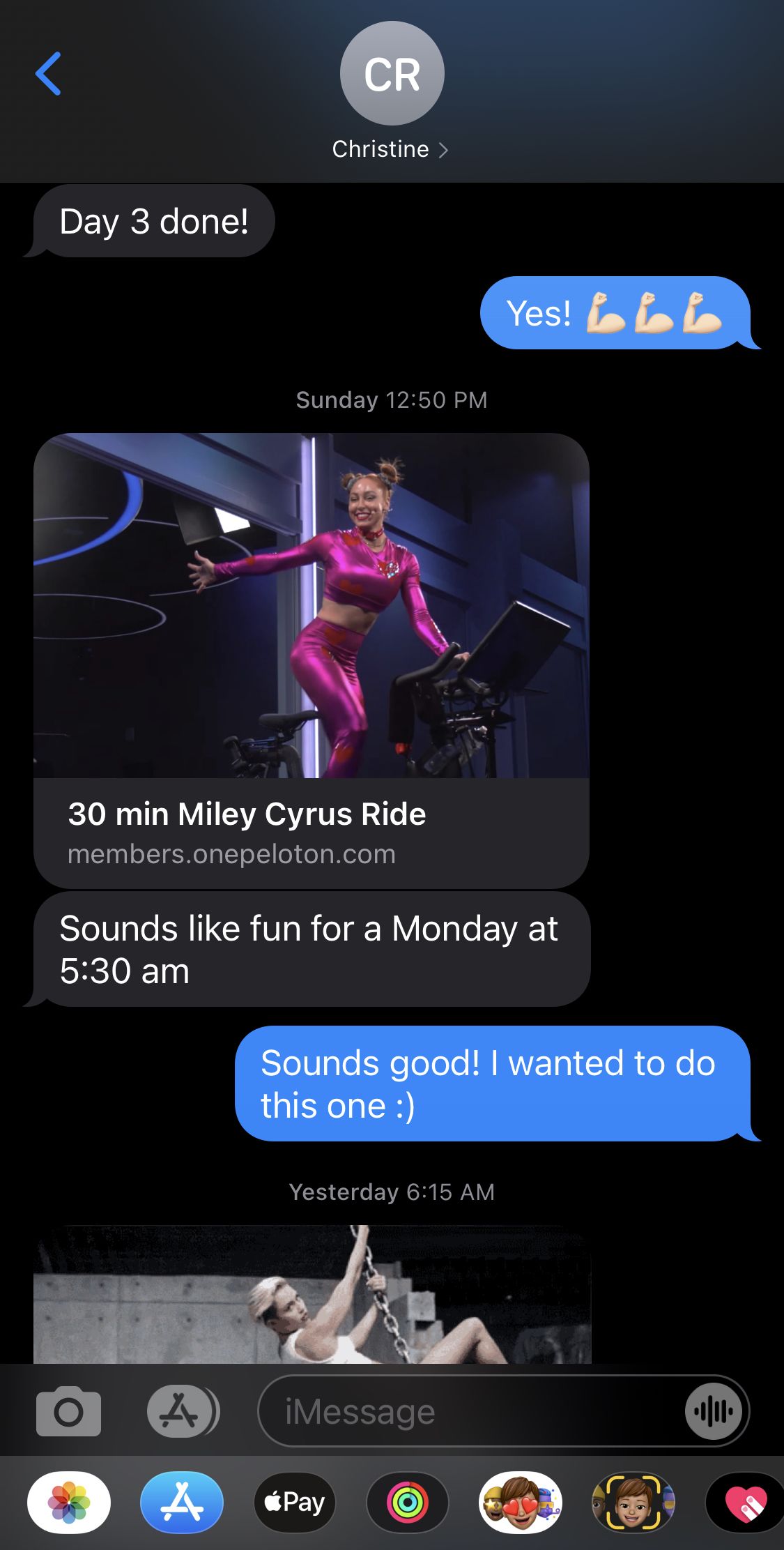Send money with Apple Pay
The height and width of the screenshot is (1550, 784).
295,1503
